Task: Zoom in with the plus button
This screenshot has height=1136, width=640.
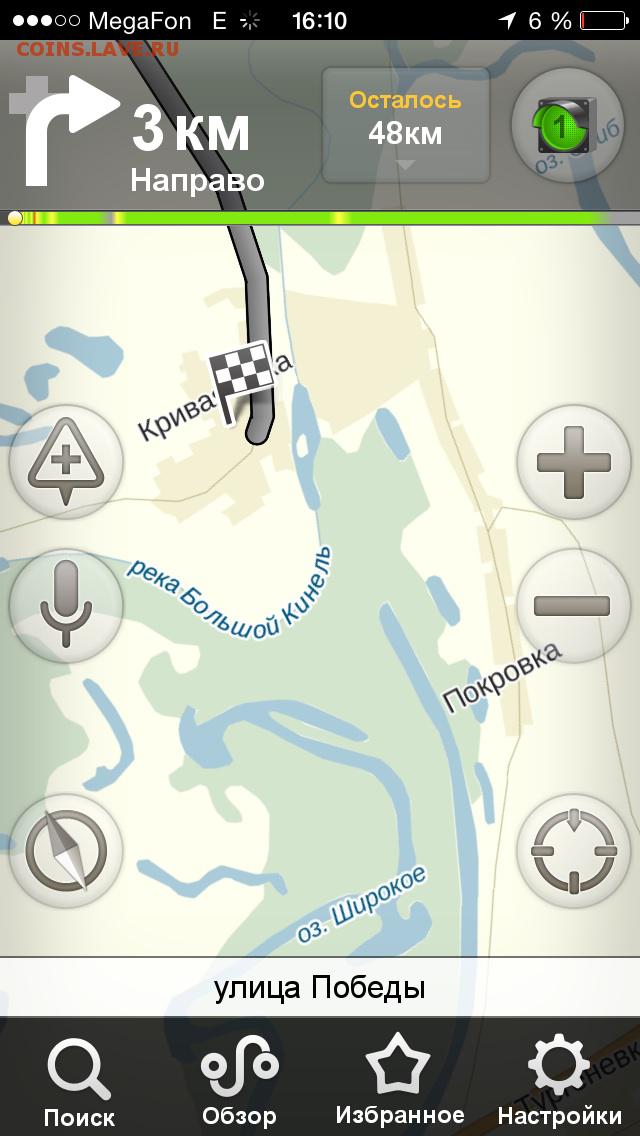Action: click(573, 462)
